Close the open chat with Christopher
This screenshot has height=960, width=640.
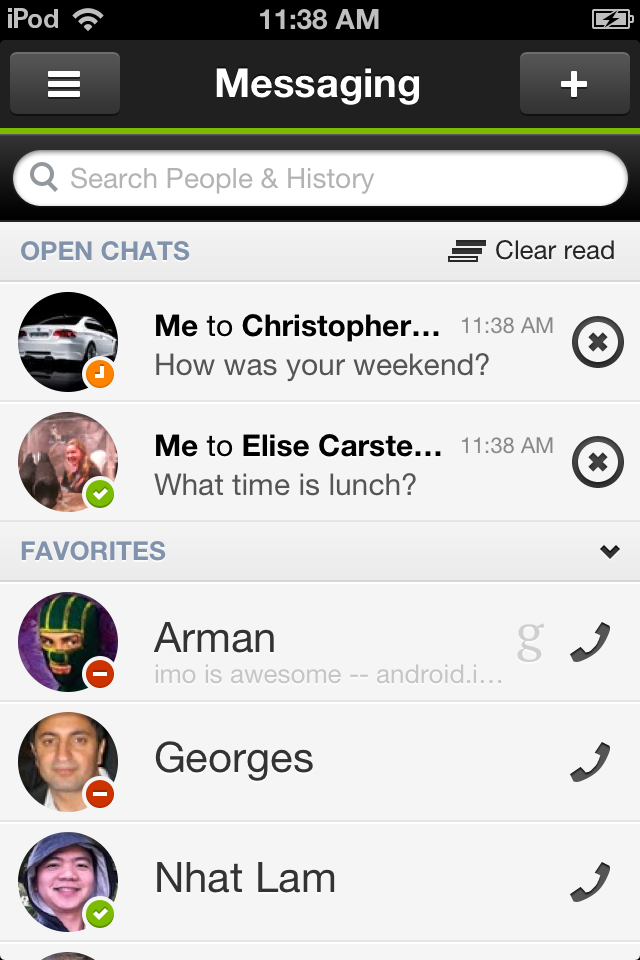598,343
